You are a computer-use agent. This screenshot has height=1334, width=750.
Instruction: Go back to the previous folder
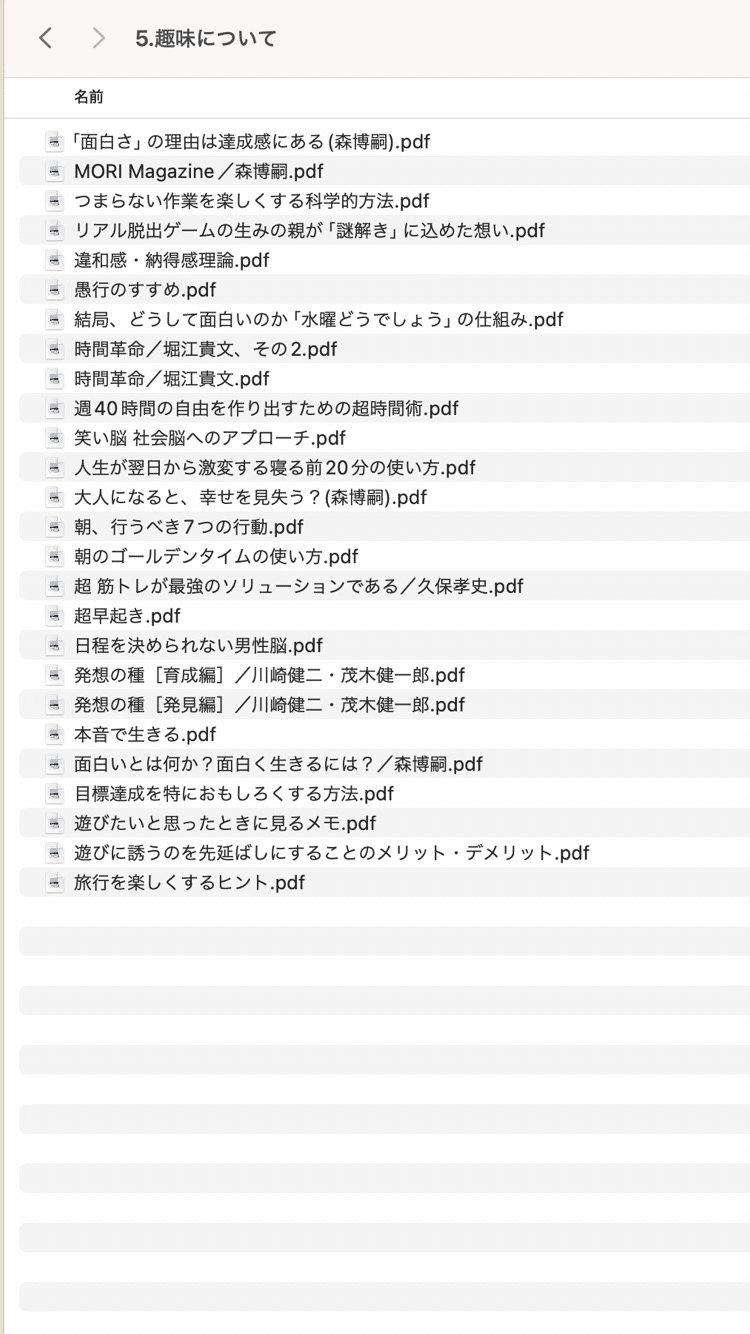point(45,38)
